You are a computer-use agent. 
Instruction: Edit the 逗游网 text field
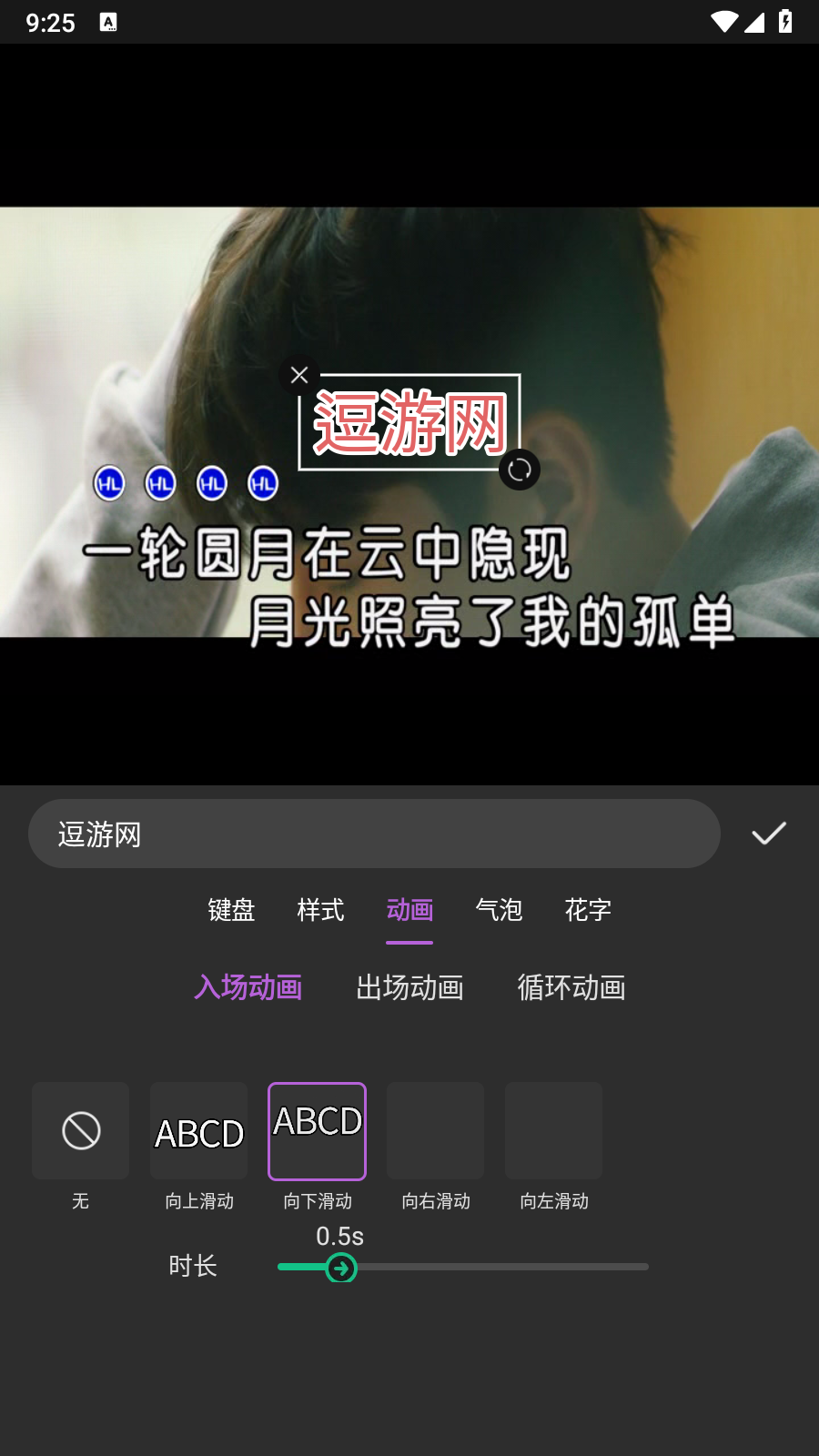click(x=373, y=834)
